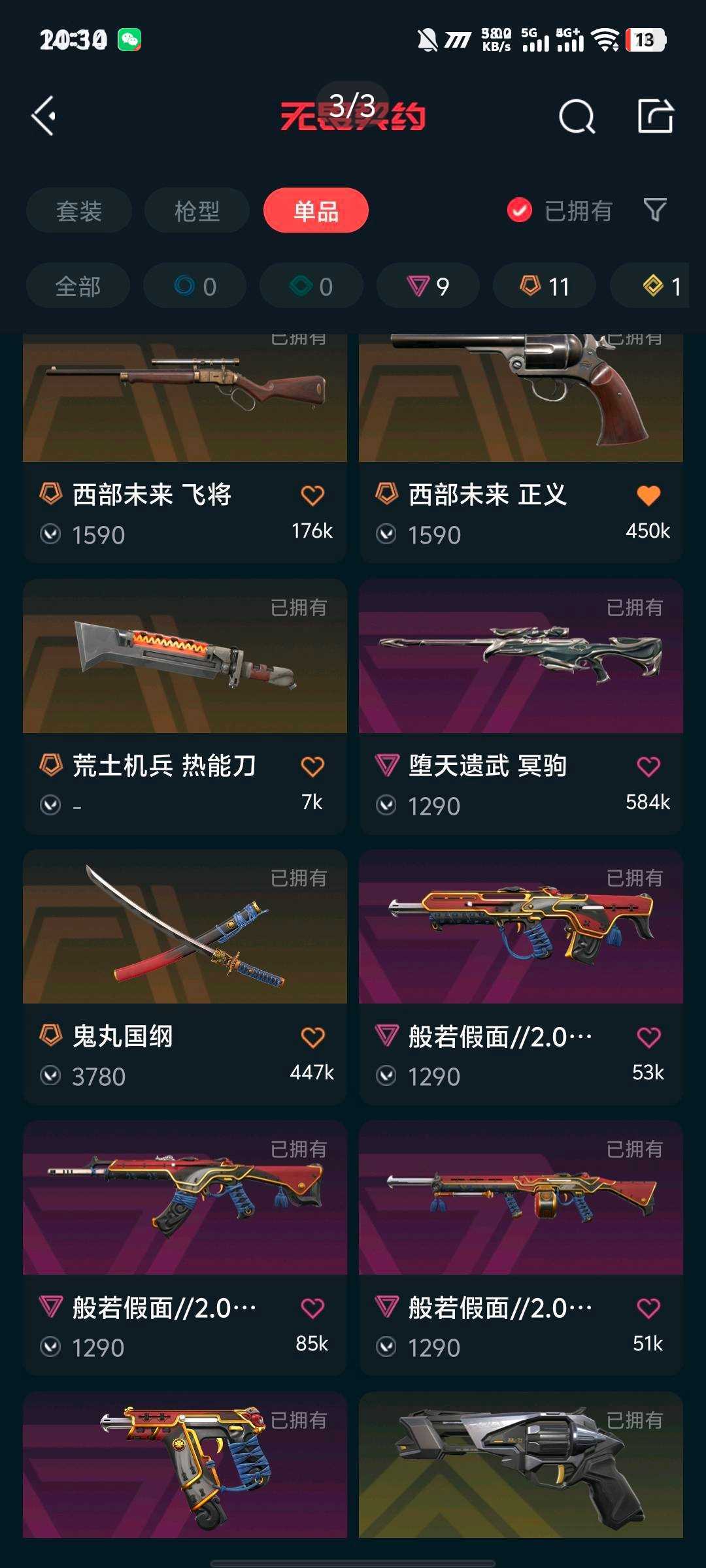The height and width of the screenshot is (1568, 706).
Task: Open the 西部未来 飞将 skin card
Action: click(185, 448)
